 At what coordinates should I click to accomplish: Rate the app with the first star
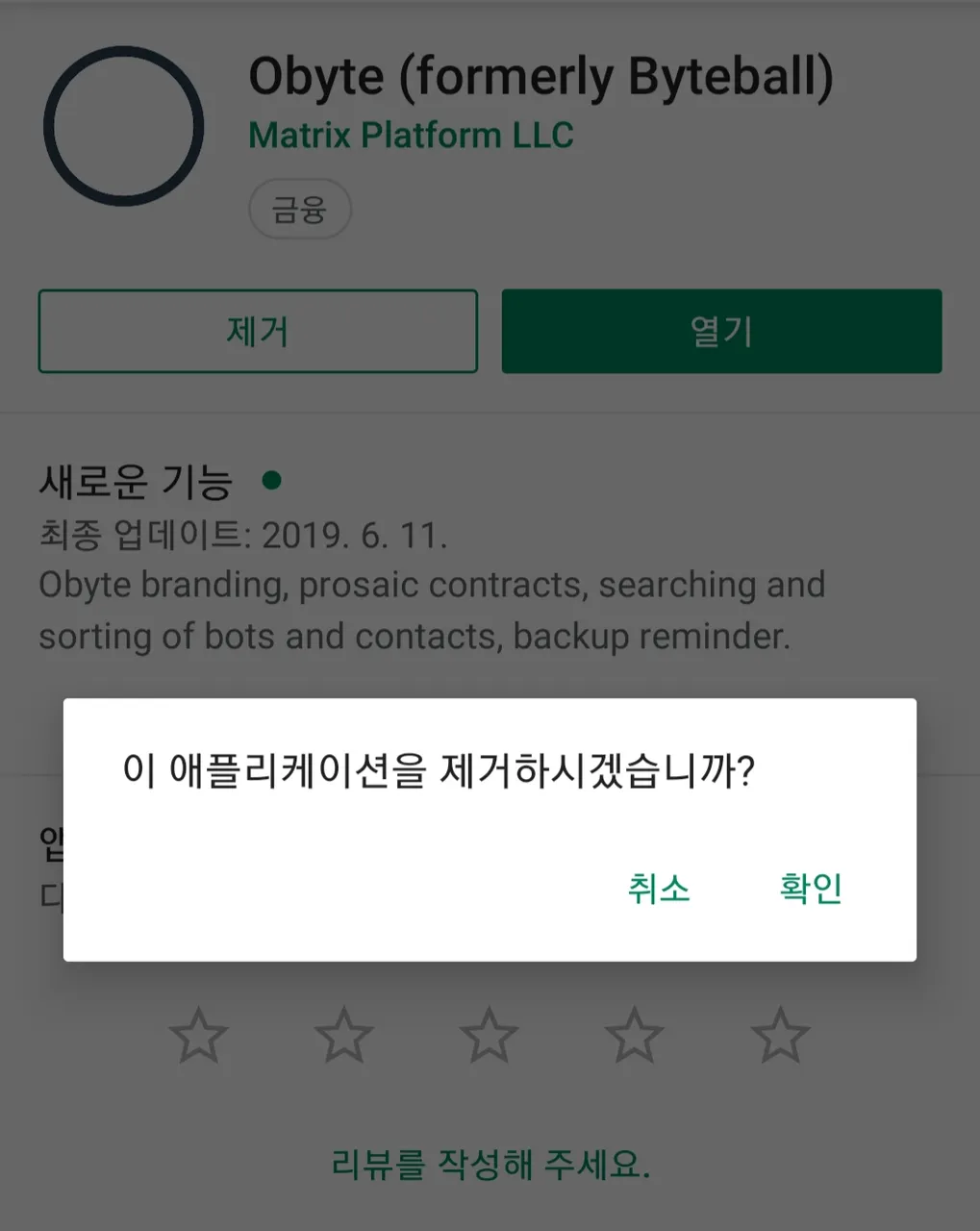pos(198,1036)
